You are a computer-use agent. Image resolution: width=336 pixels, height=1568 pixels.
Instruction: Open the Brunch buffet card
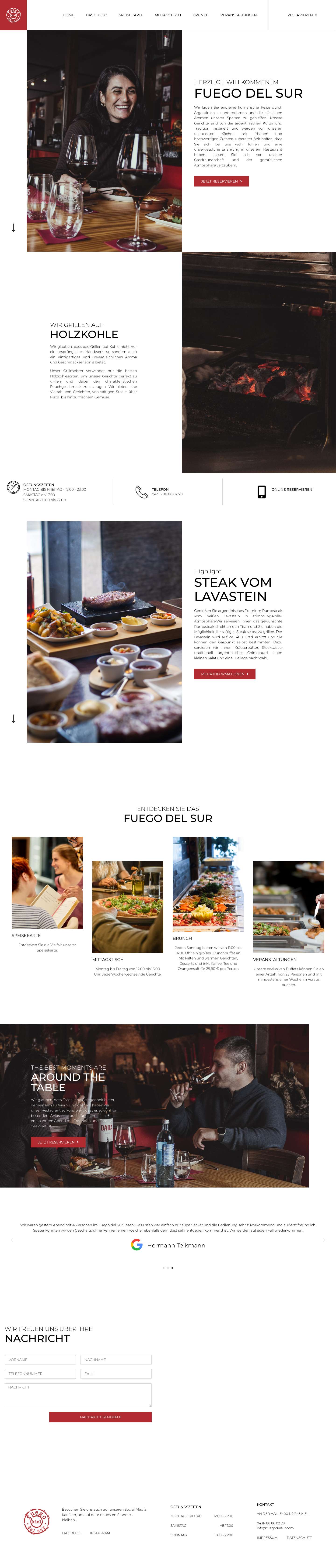pyautogui.click(x=208, y=884)
